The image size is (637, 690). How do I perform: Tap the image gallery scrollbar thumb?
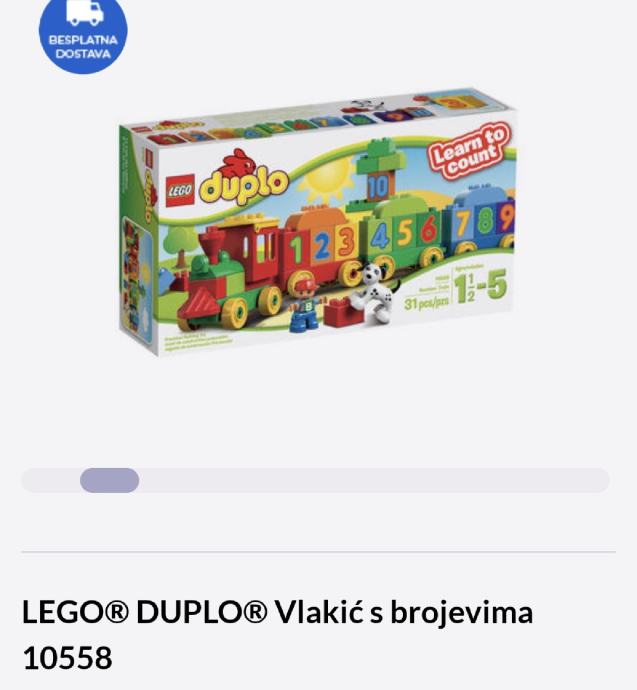(109, 481)
